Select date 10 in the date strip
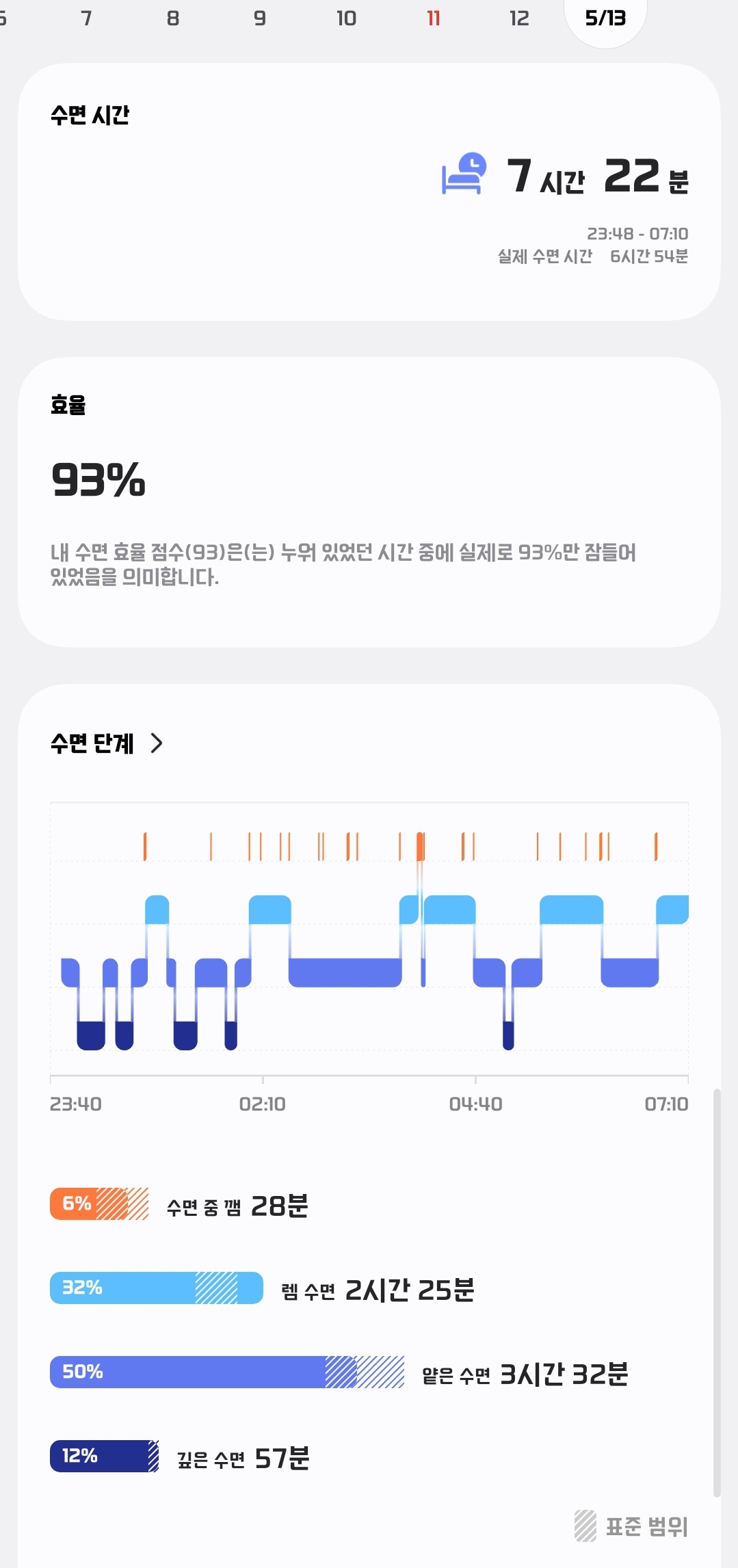738x1568 pixels. click(347, 18)
